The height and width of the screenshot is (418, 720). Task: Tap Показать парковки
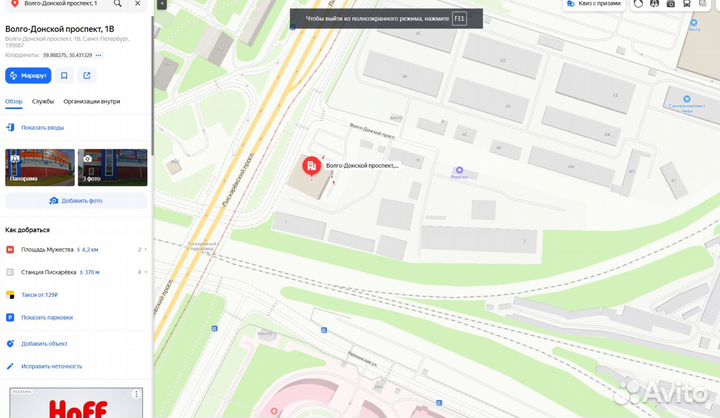tap(46, 317)
